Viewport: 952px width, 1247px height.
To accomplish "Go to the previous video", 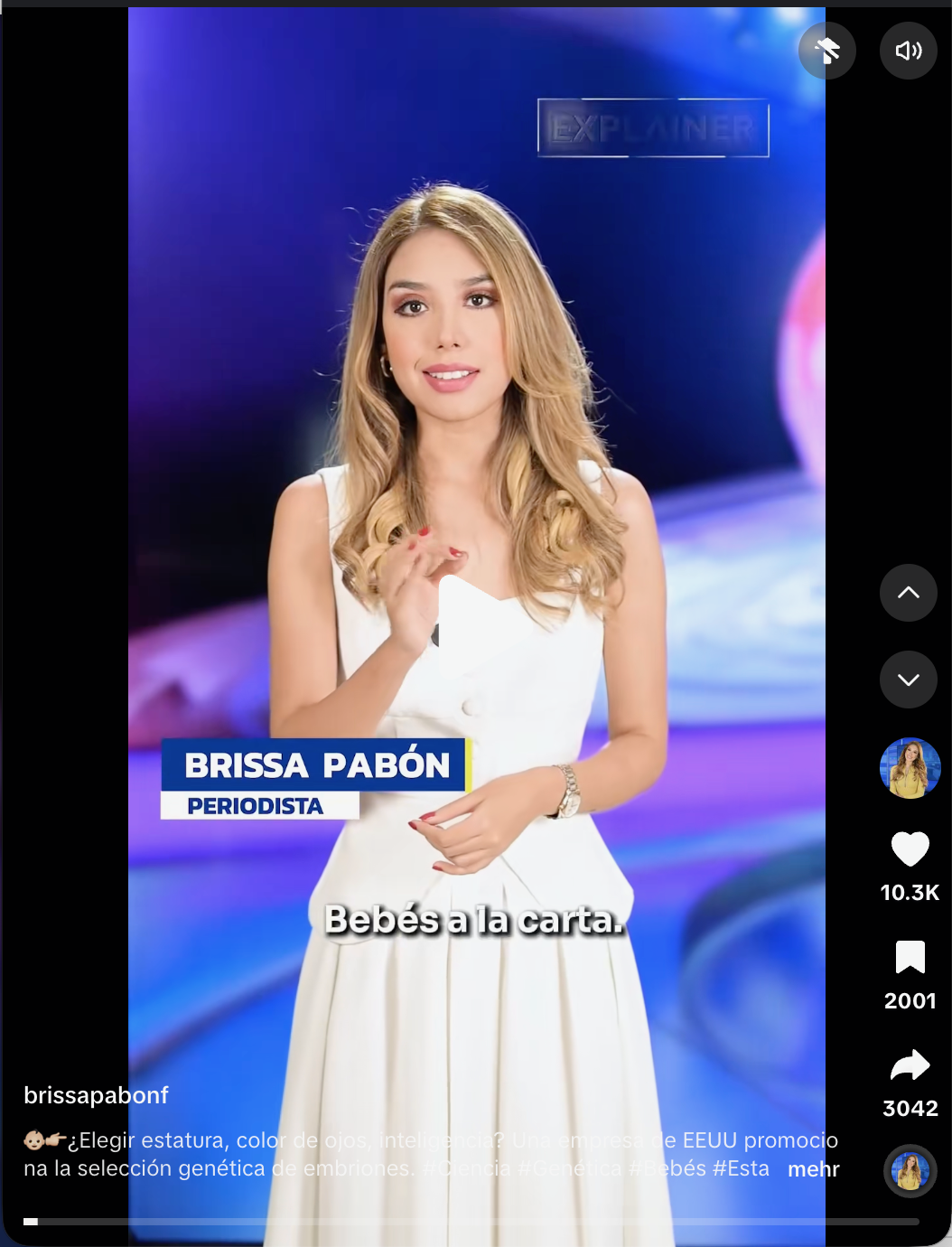I will click(x=908, y=593).
